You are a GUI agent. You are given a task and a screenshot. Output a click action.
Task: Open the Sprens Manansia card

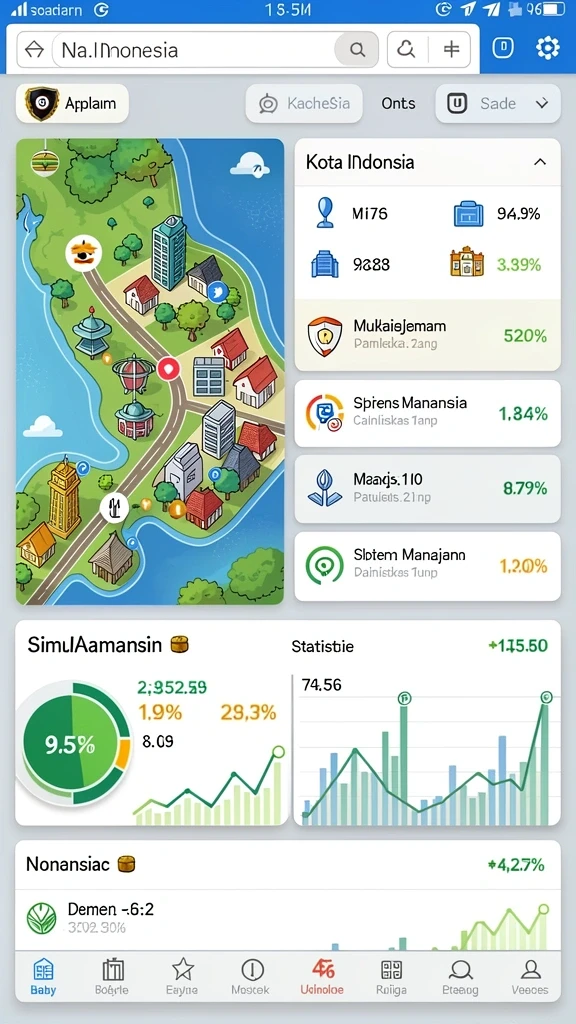(x=428, y=413)
